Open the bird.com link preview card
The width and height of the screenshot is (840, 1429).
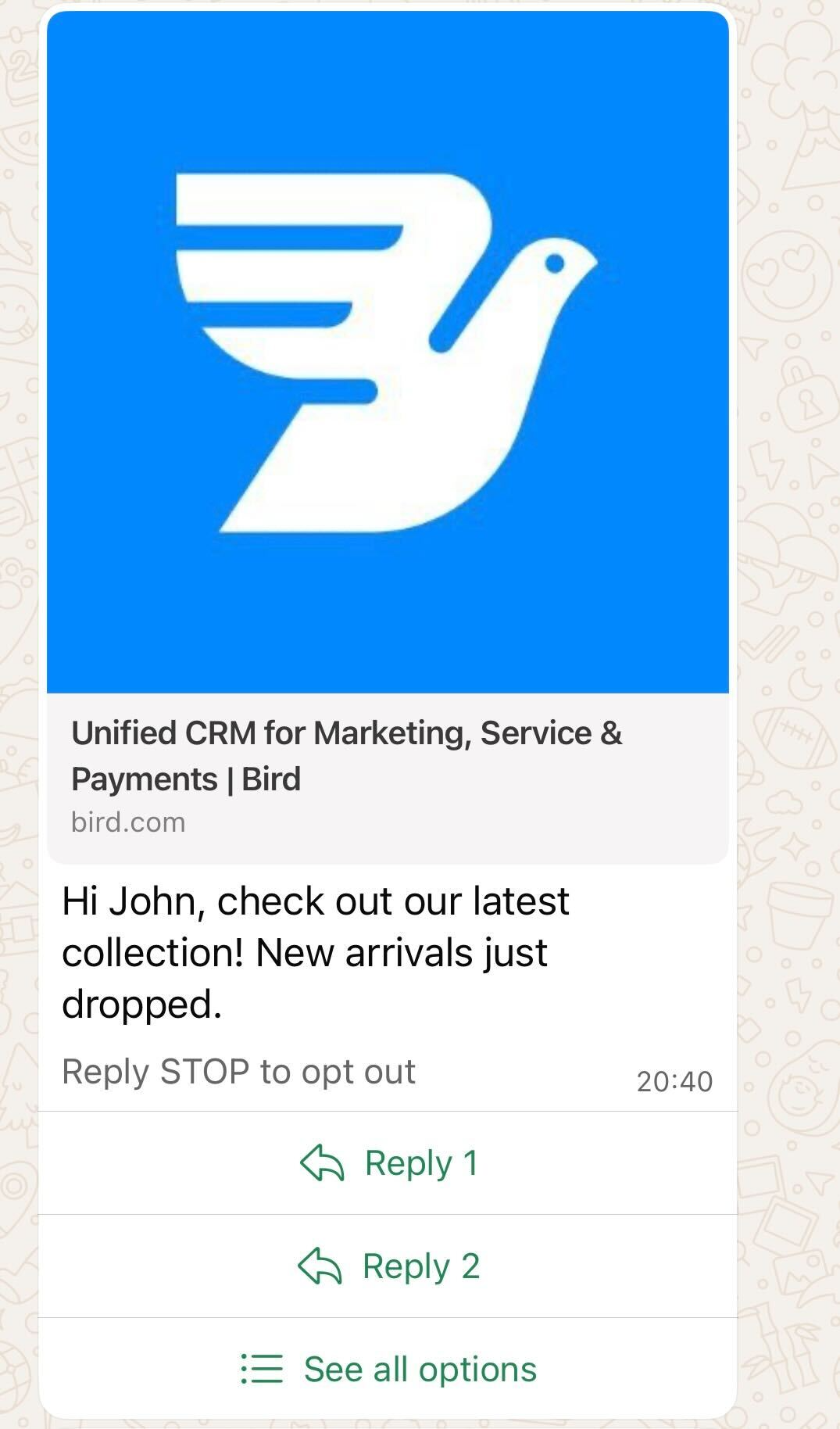pos(388,777)
